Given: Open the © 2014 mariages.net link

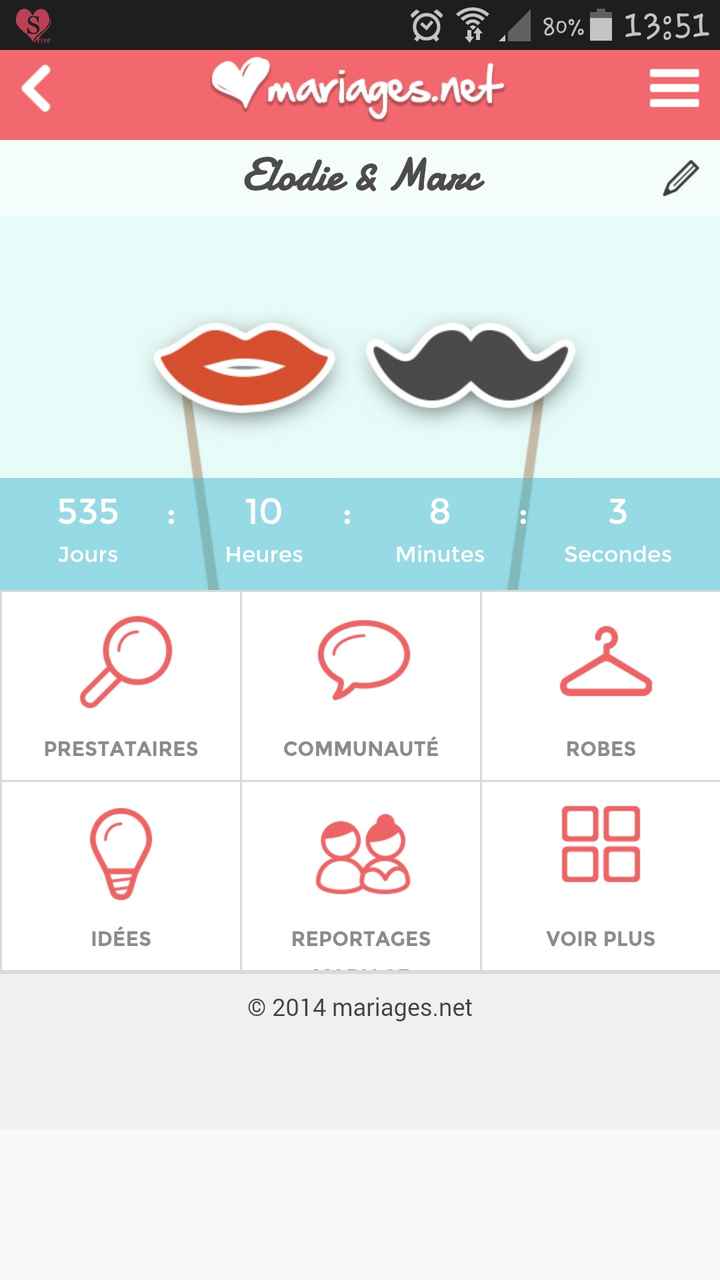Looking at the screenshot, I should tap(360, 1007).
